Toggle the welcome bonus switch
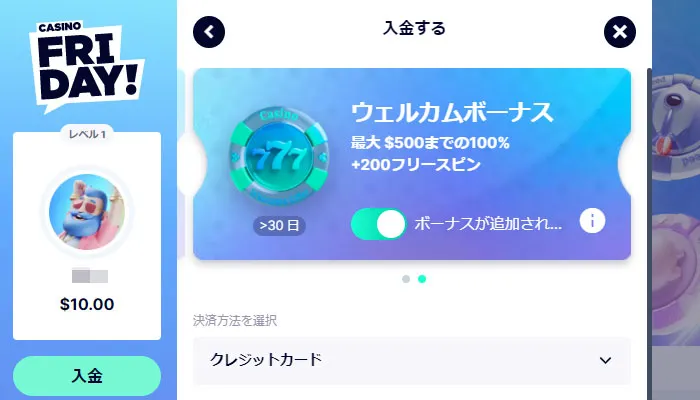 pyautogui.click(x=378, y=224)
